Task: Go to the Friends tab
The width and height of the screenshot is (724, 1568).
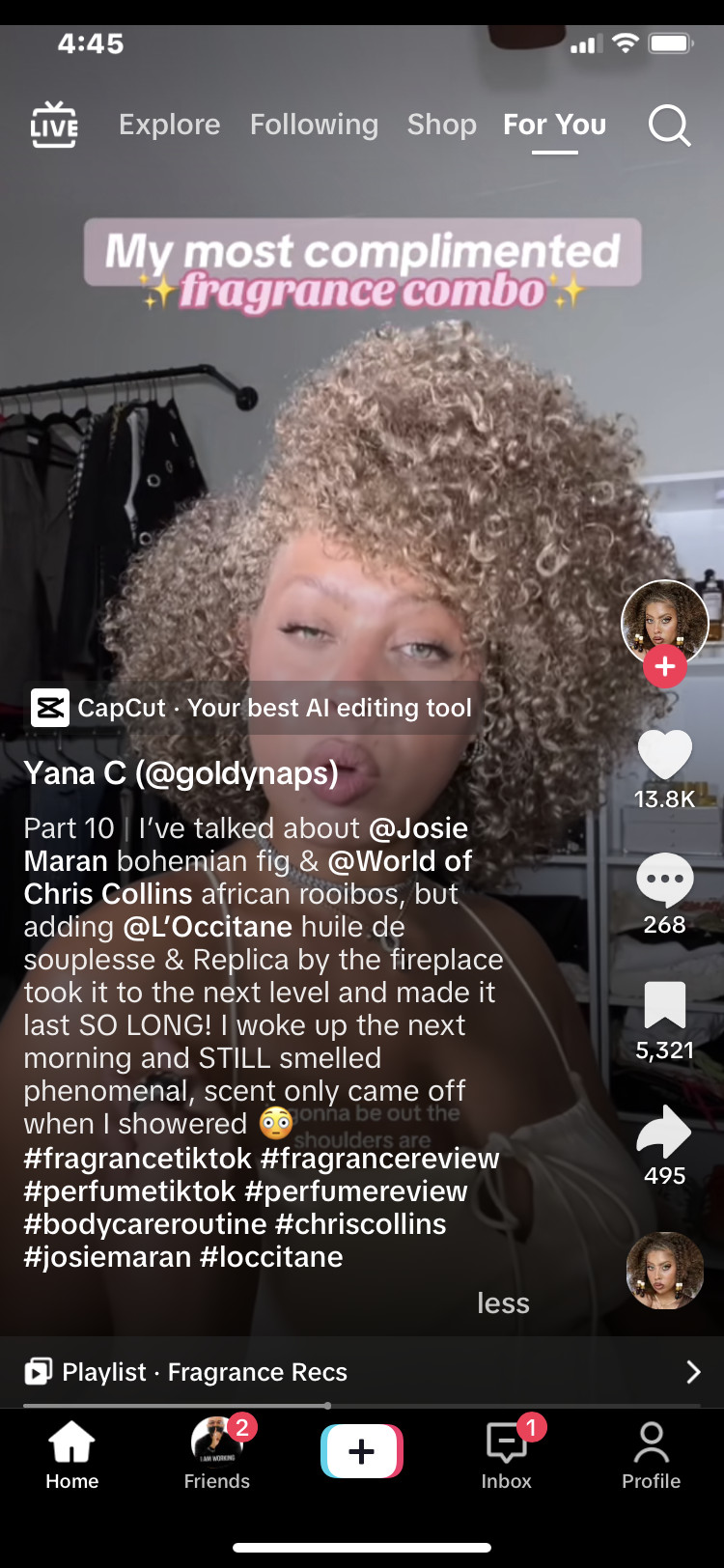Action: point(217,1453)
